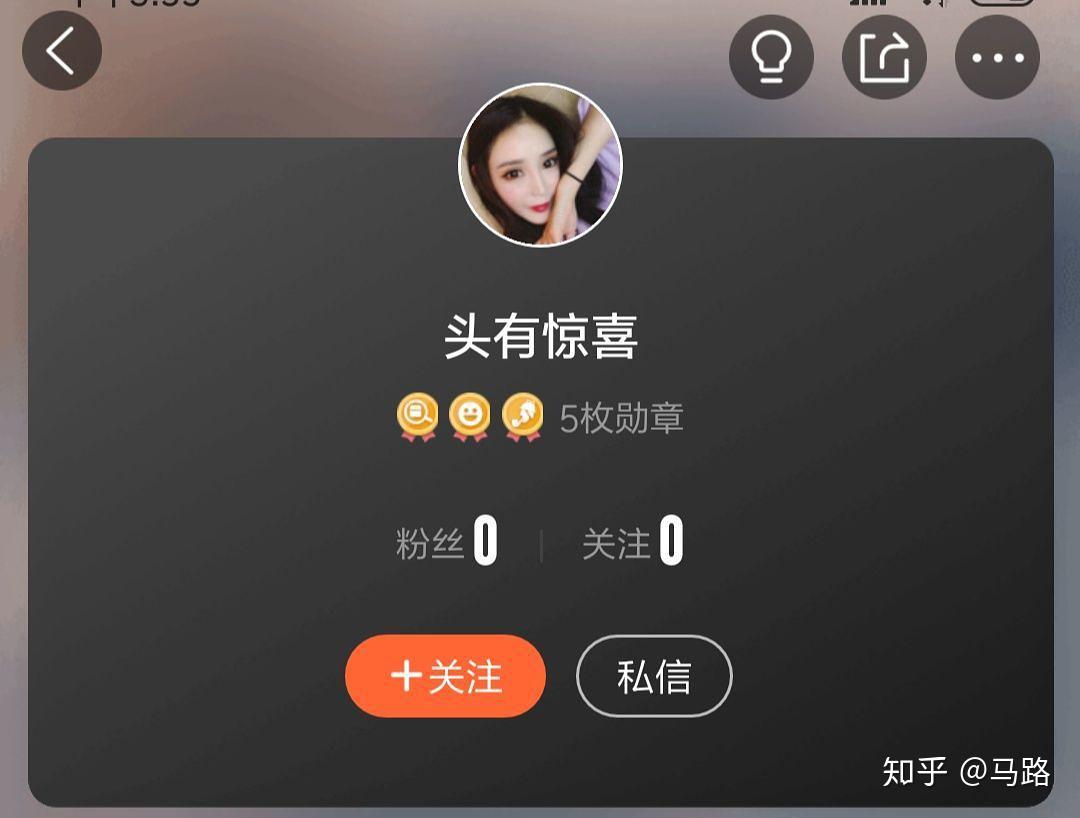Go back using the top-left arrow
Image resolution: width=1080 pixels, height=818 pixels.
62,51
